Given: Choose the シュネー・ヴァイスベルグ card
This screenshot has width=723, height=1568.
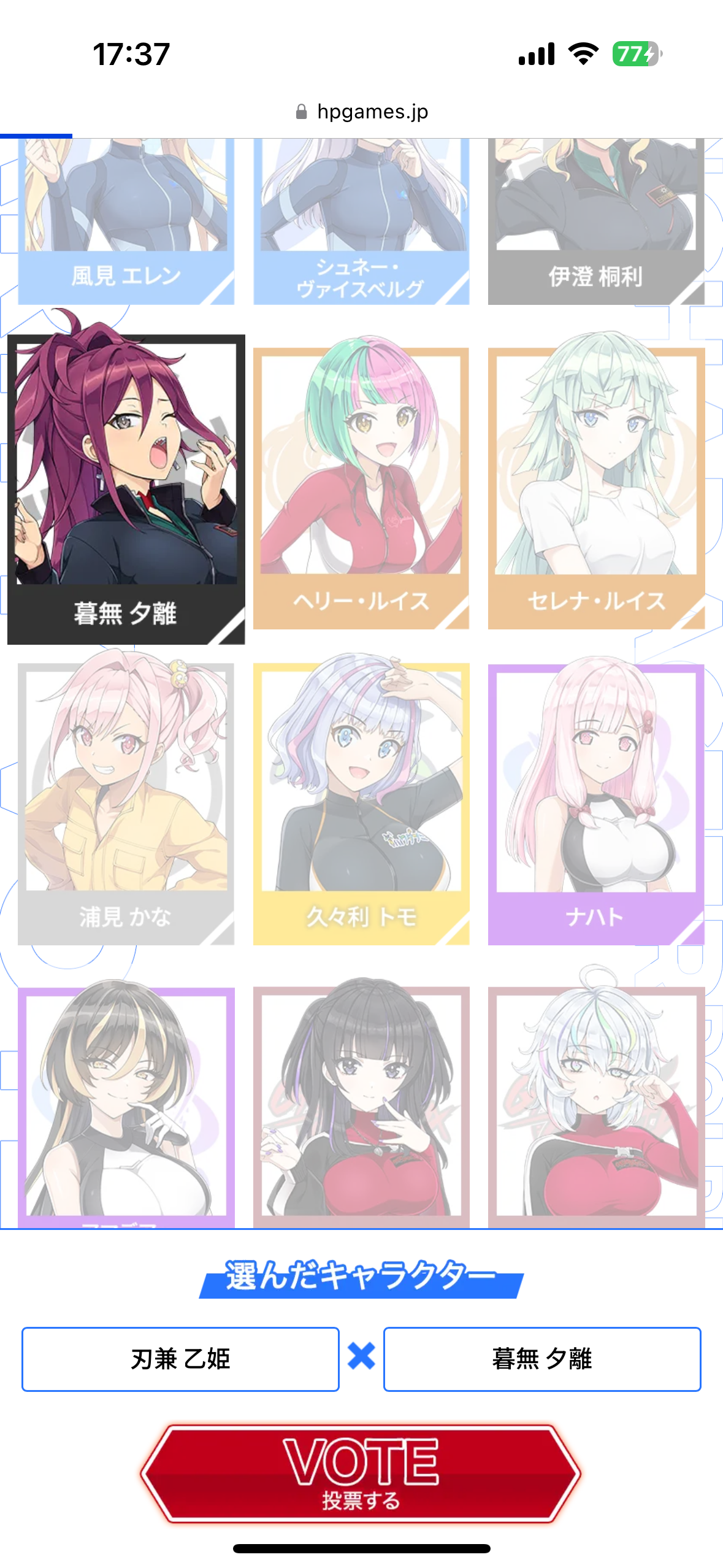Looking at the screenshot, I should click(x=361, y=221).
